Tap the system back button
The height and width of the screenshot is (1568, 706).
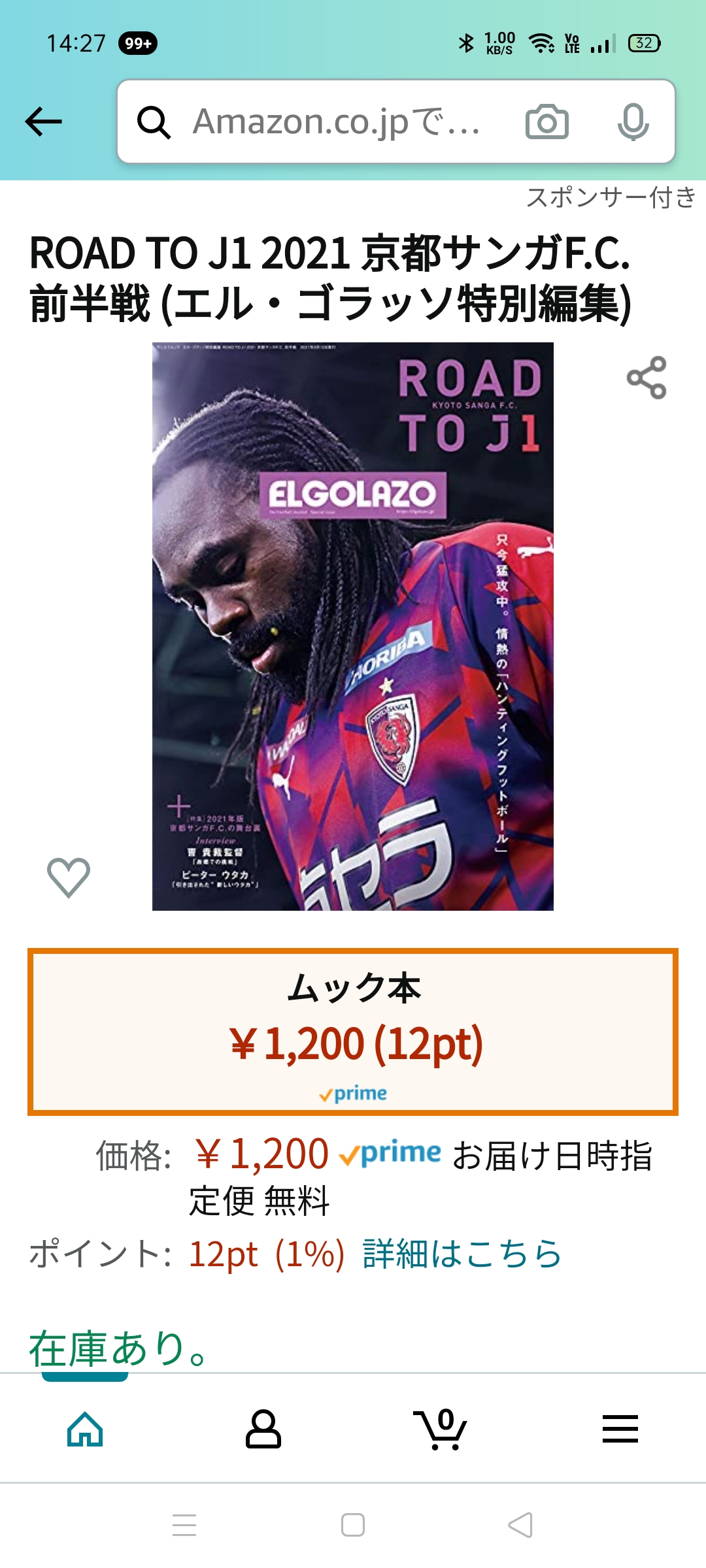point(520,1525)
